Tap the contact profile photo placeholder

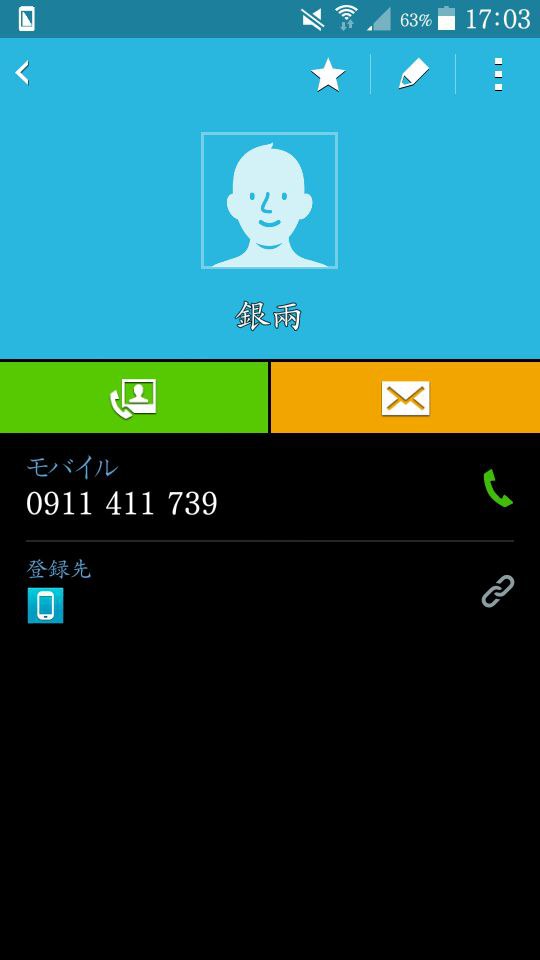tap(269, 200)
